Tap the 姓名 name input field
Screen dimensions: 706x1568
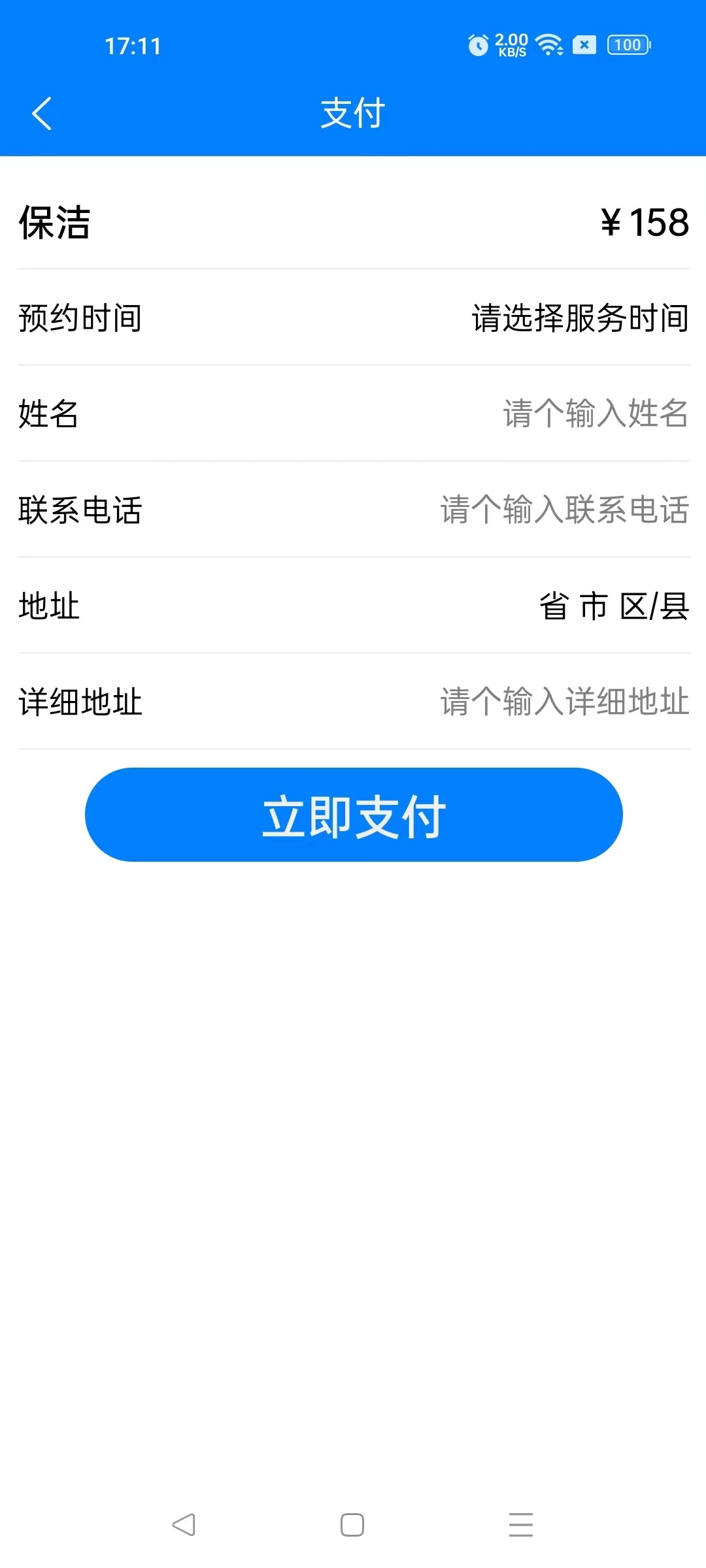[x=594, y=414]
